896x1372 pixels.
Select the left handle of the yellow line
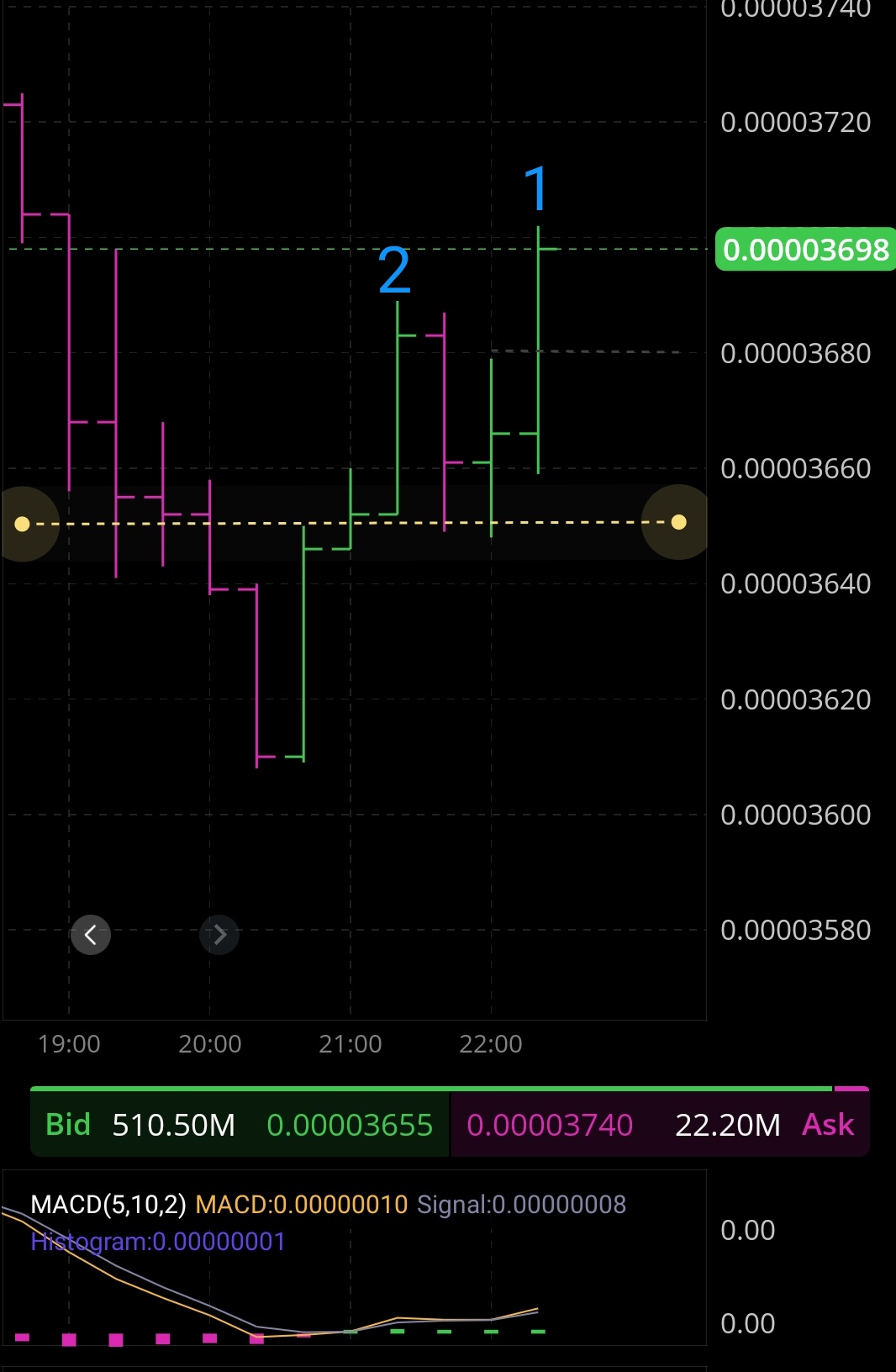point(23,524)
